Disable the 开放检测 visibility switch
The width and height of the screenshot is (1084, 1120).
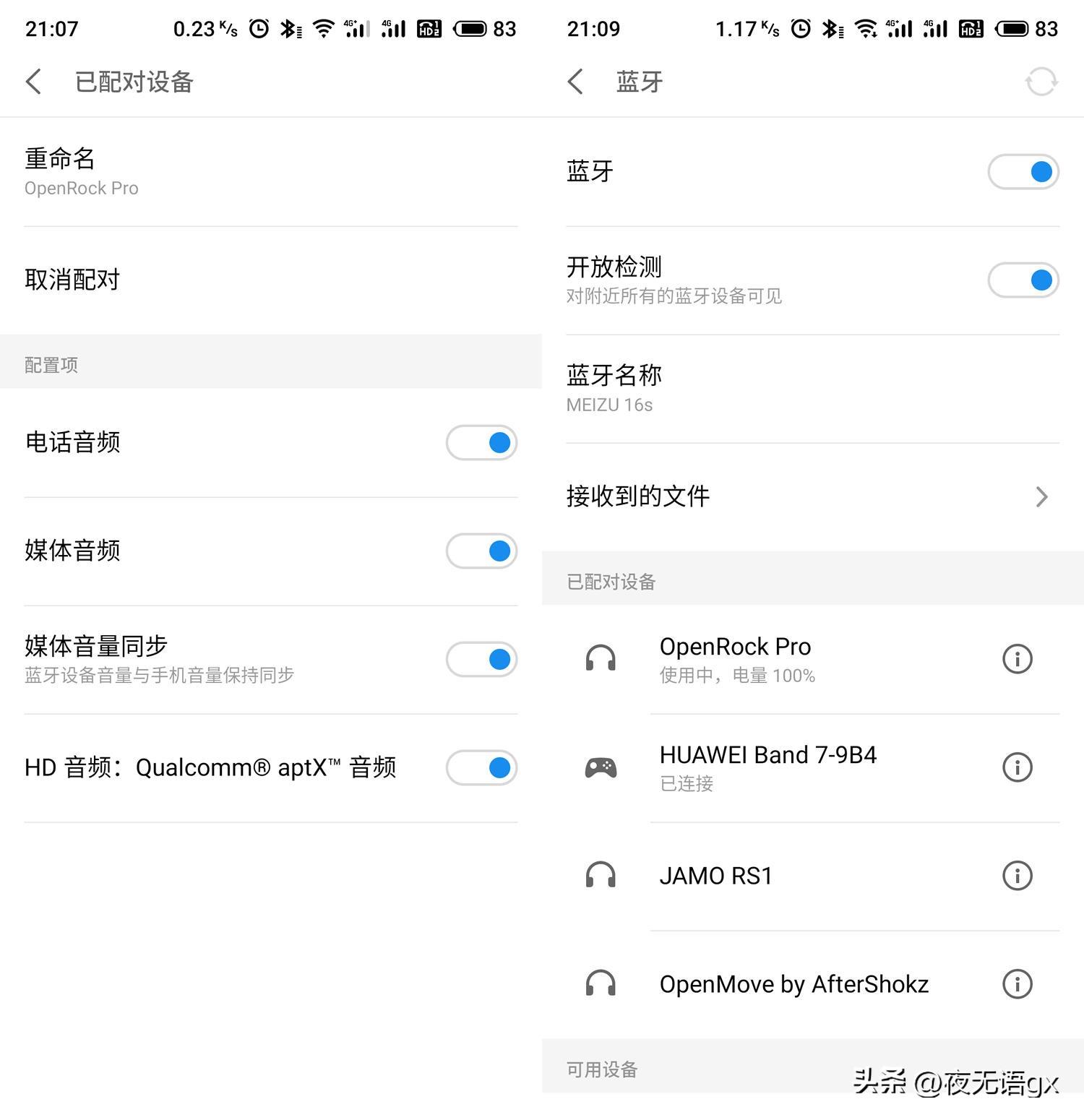(1023, 280)
